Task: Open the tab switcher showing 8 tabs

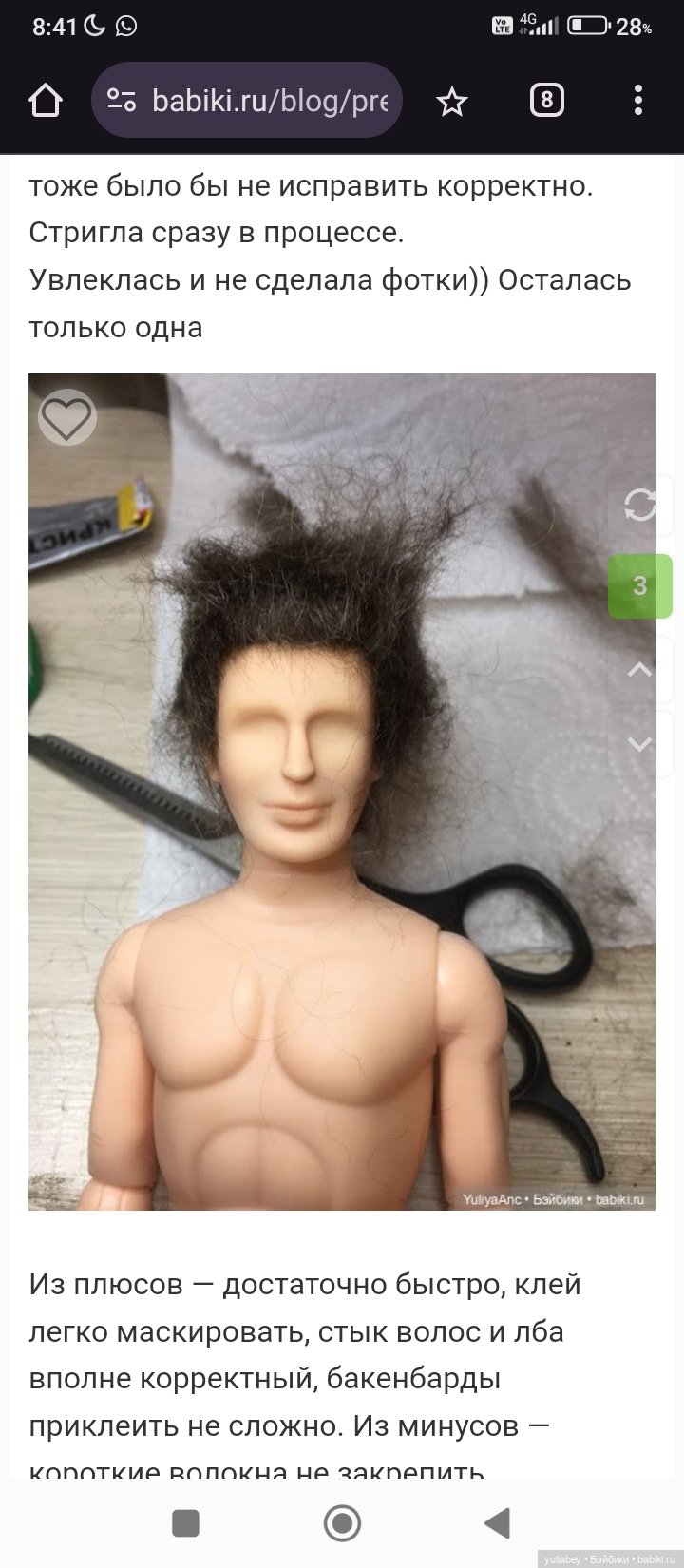Action: [x=546, y=100]
